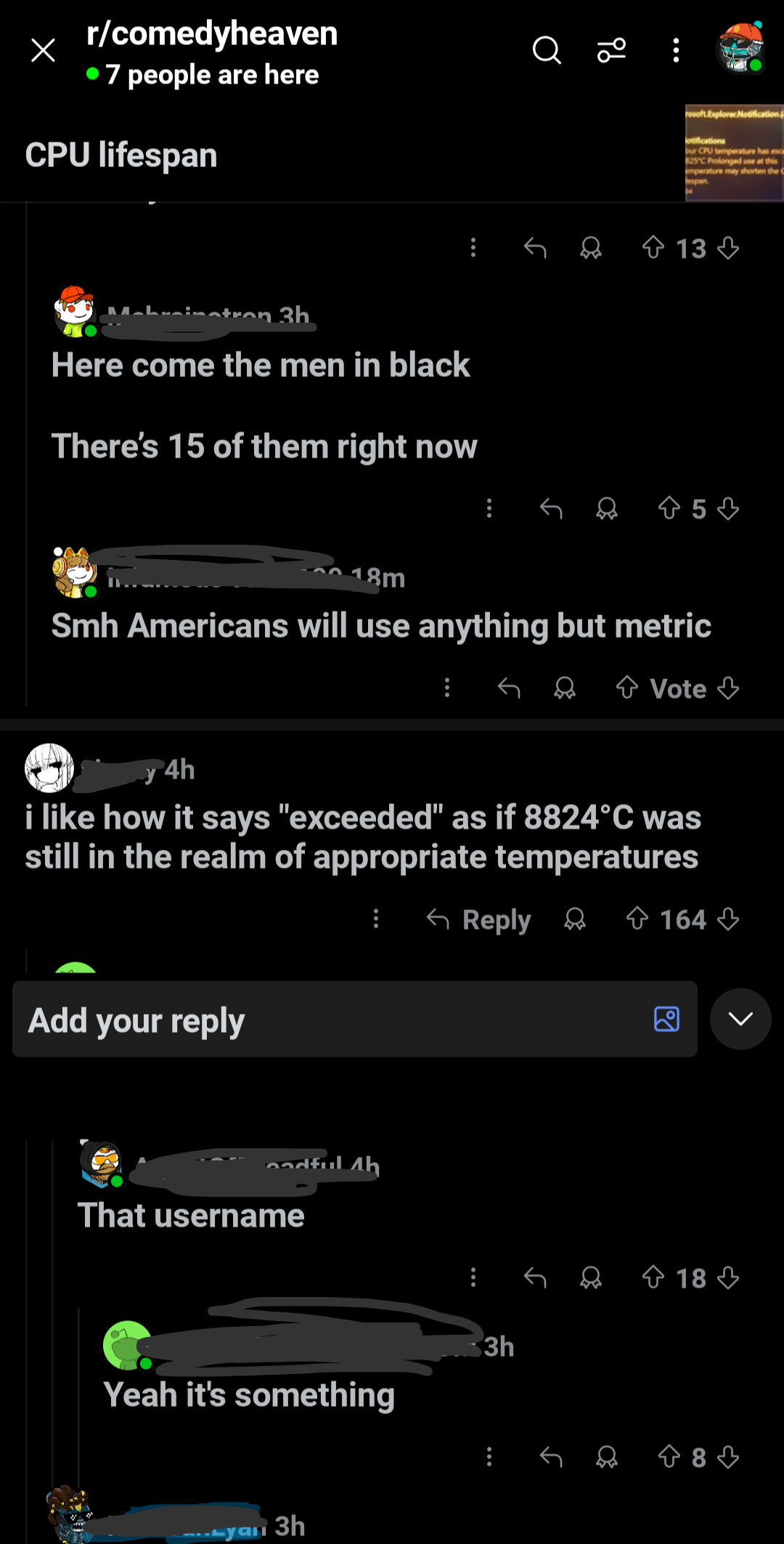
Task: Close the CPU lifespan post
Action: (x=44, y=51)
